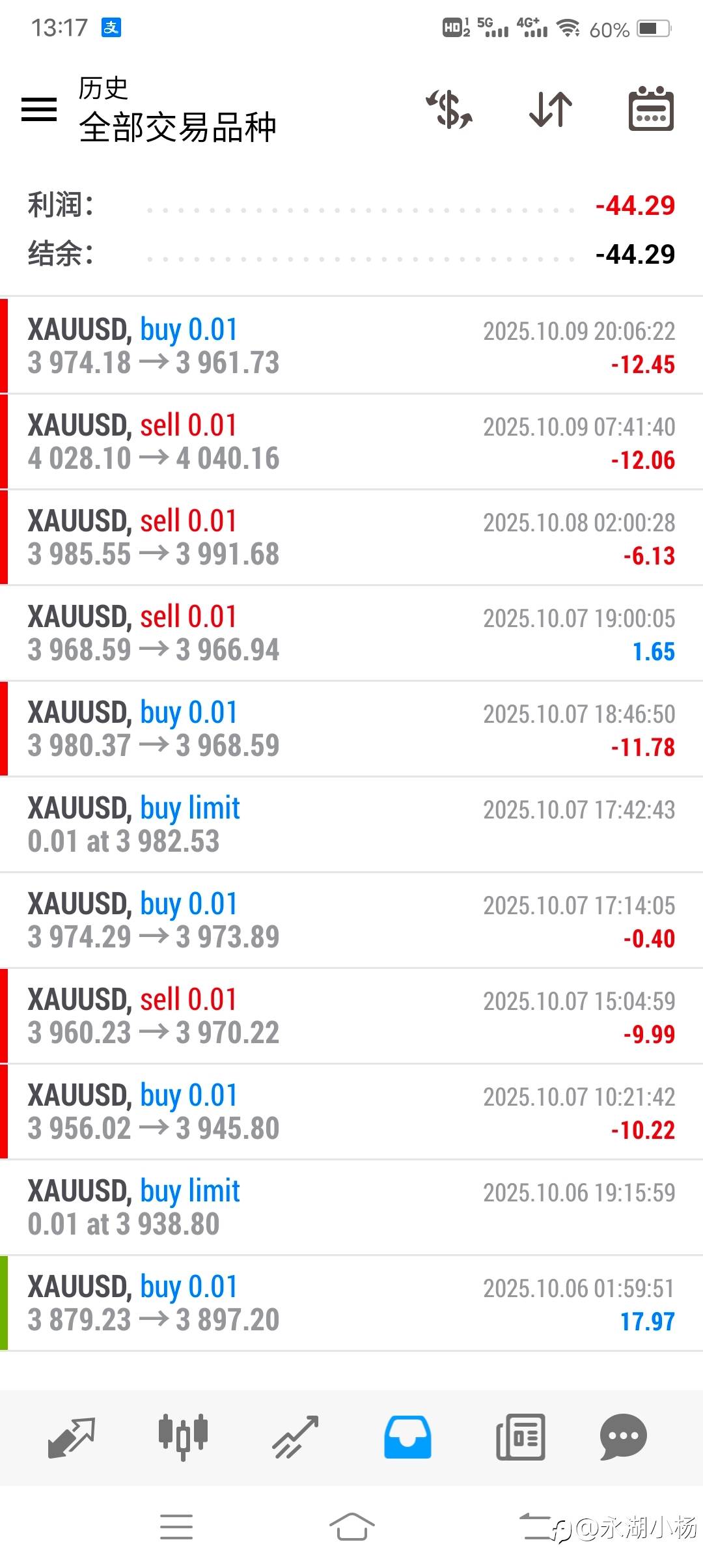The height and width of the screenshot is (1568, 703).
Task: Switch to the Chat messages tab
Action: 623,1436
